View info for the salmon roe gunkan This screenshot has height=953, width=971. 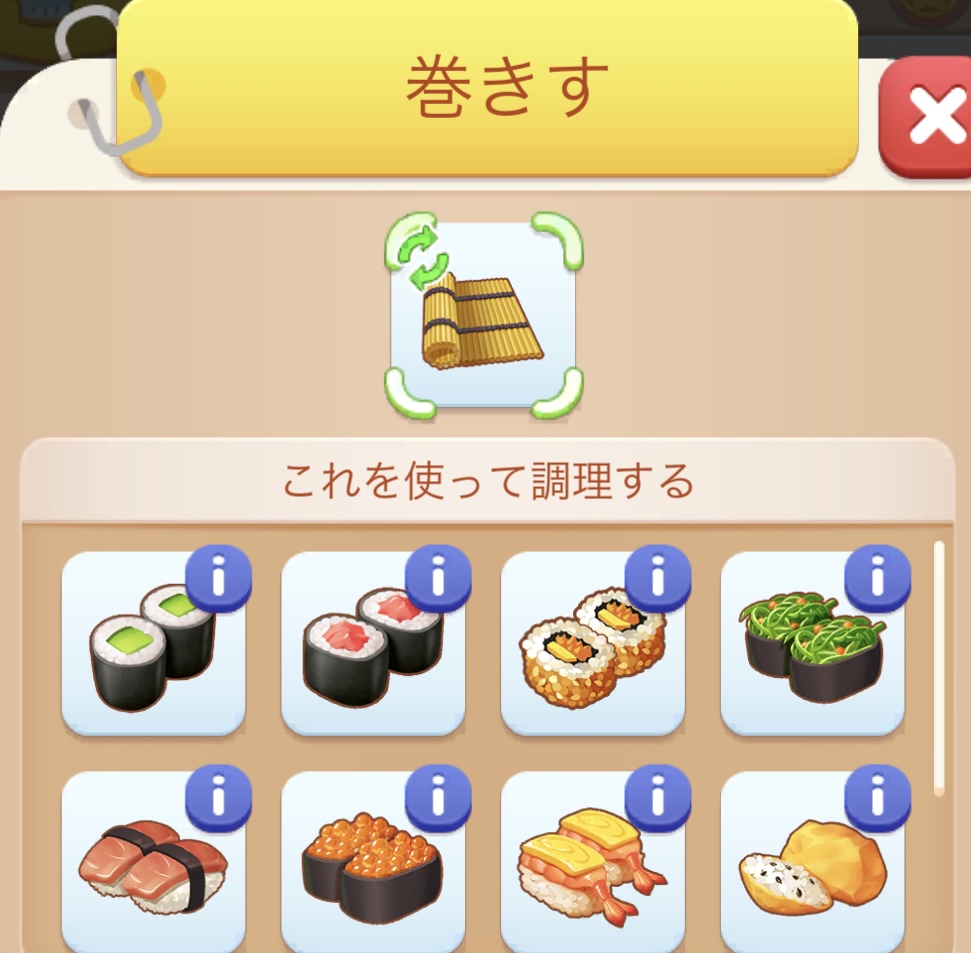pos(438,798)
